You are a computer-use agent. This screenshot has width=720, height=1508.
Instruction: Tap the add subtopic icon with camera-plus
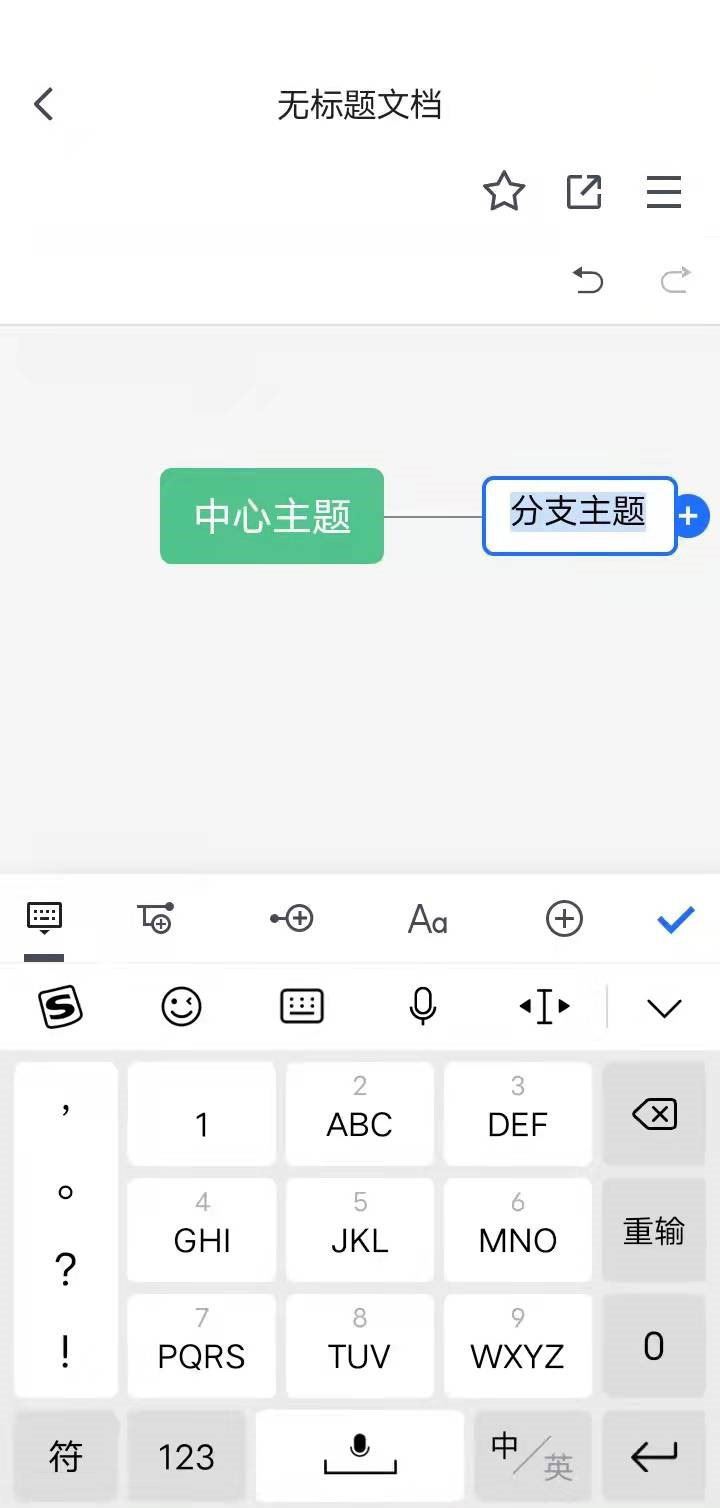(x=155, y=919)
